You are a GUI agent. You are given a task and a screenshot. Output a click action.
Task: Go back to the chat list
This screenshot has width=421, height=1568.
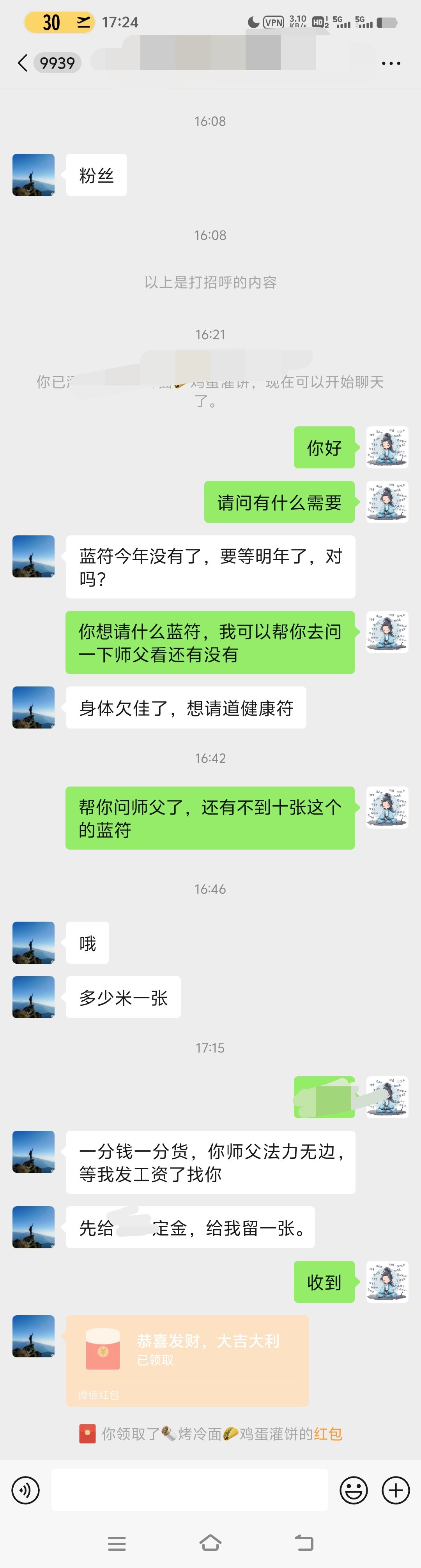[23, 63]
